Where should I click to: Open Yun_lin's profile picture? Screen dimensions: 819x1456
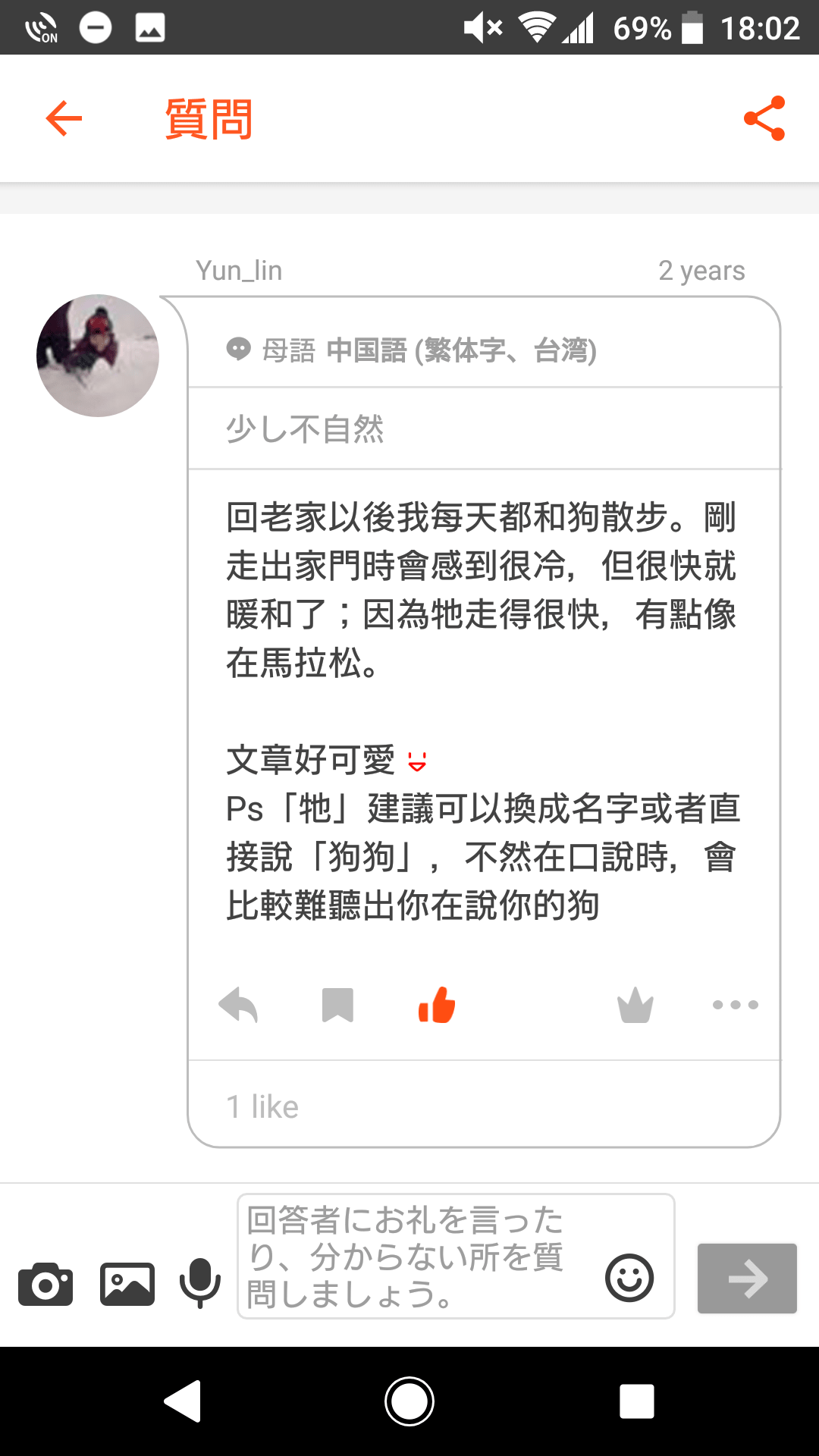[x=98, y=355]
